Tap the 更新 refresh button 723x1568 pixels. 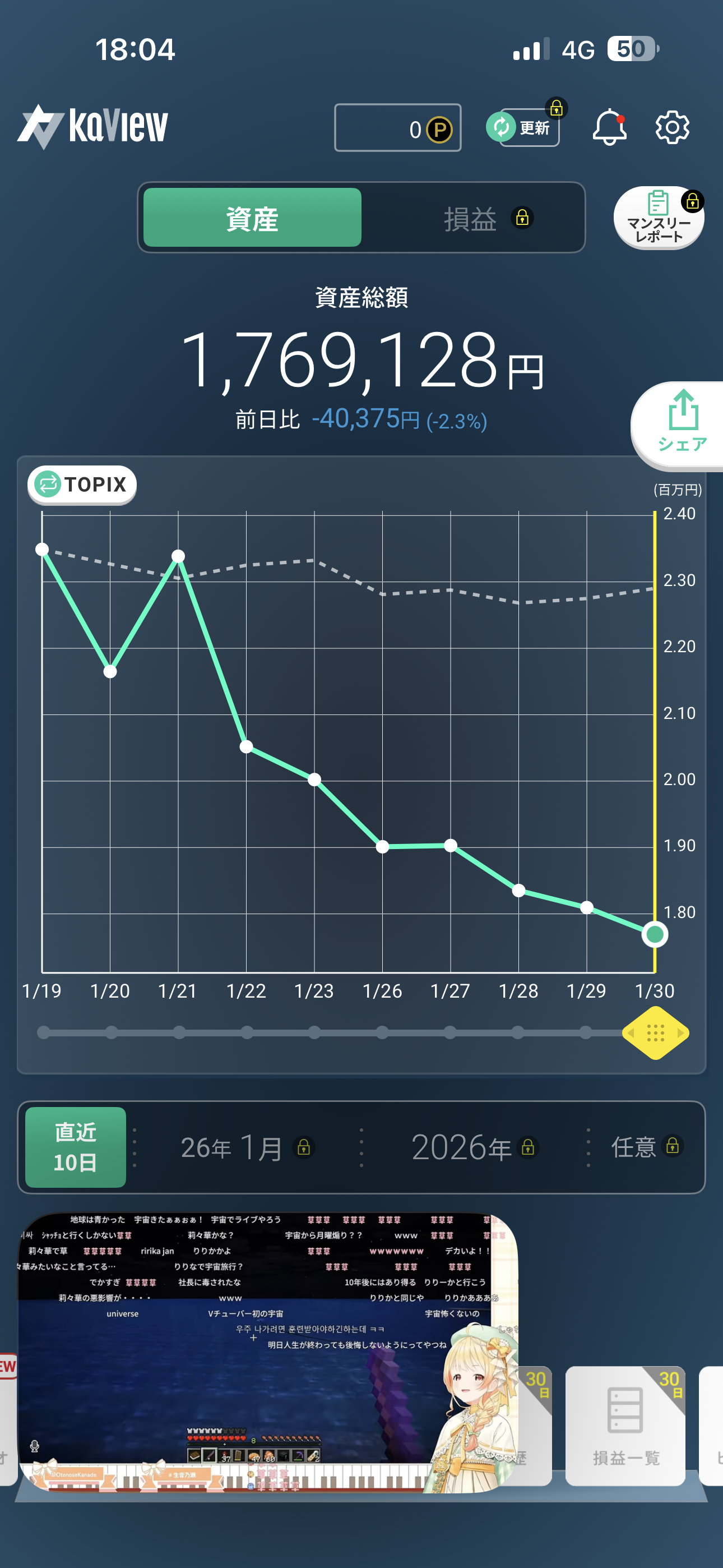click(x=523, y=128)
